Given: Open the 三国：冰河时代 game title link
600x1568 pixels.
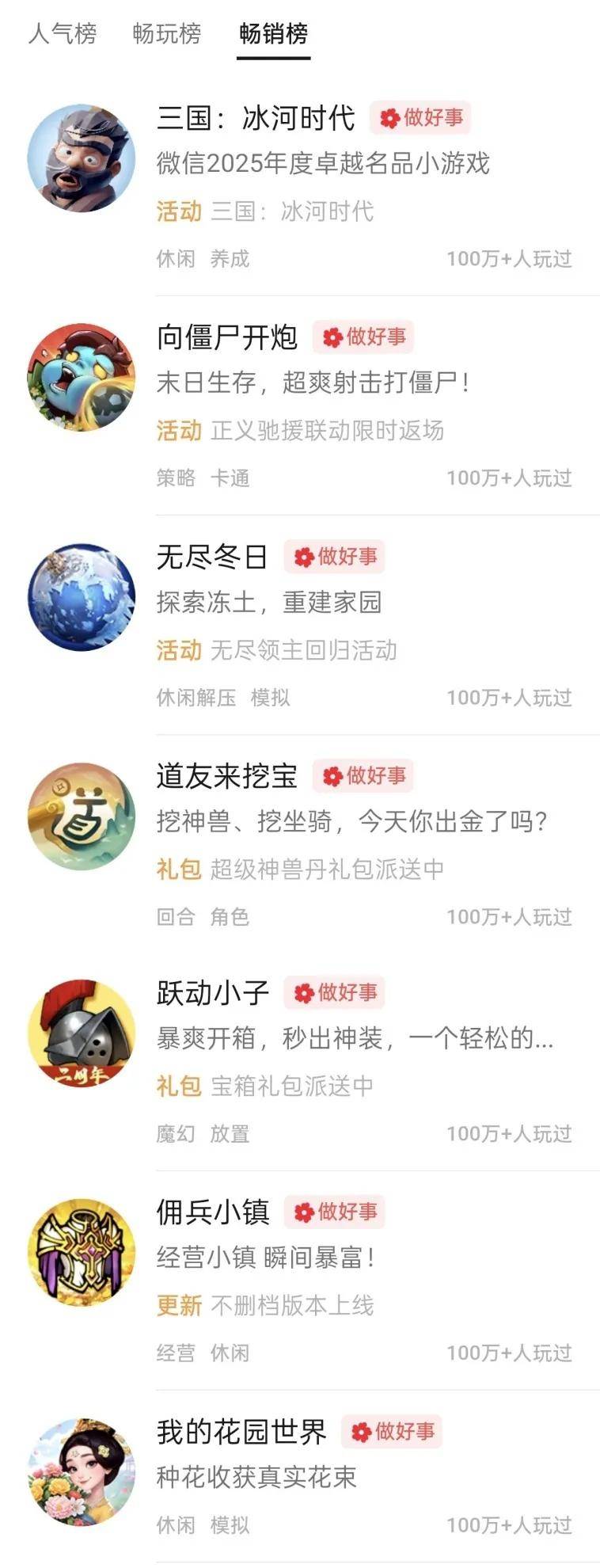Looking at the screenshot, I should coord(255,117).
